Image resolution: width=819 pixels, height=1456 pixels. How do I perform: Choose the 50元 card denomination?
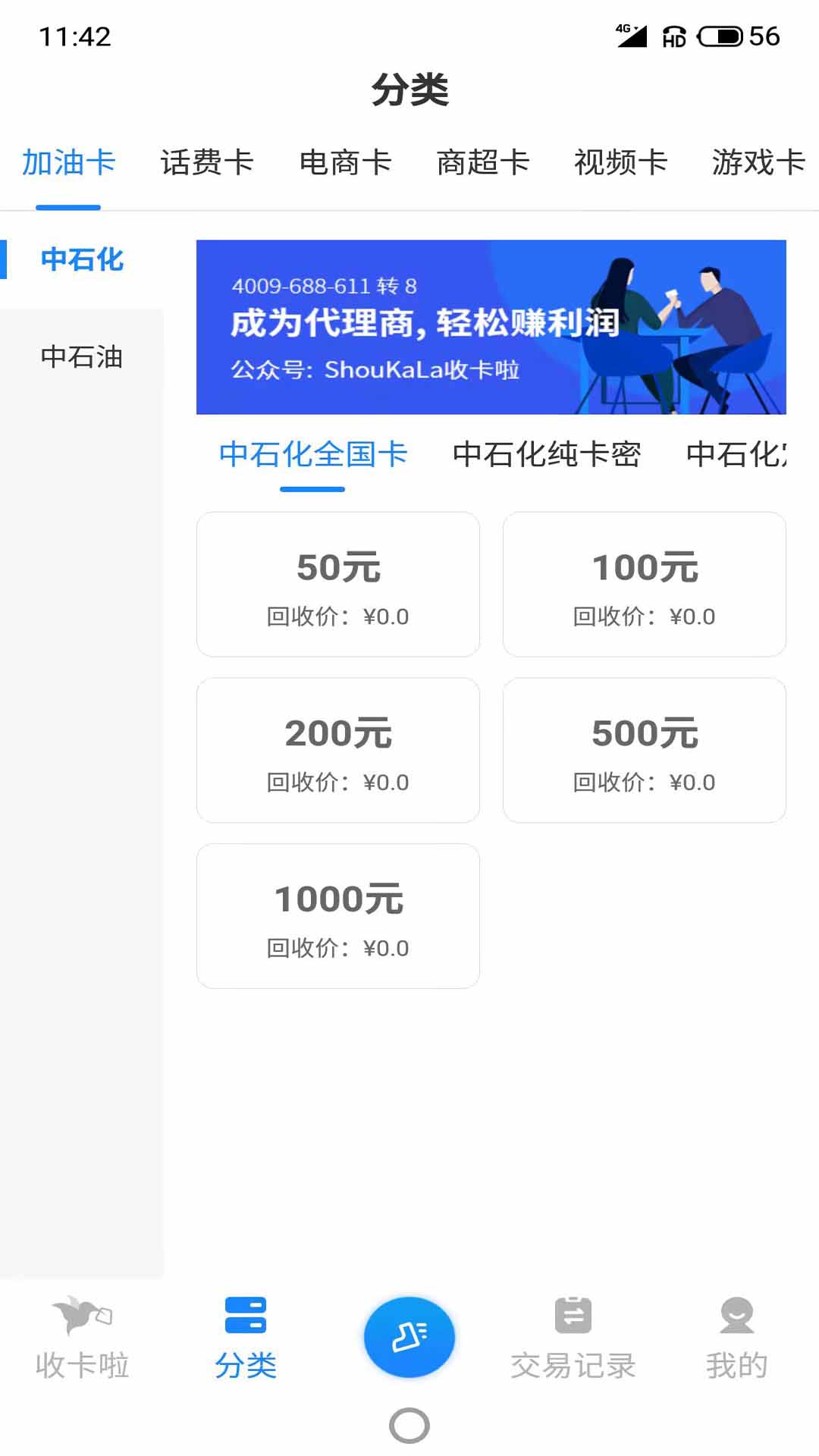coord(338,584)
